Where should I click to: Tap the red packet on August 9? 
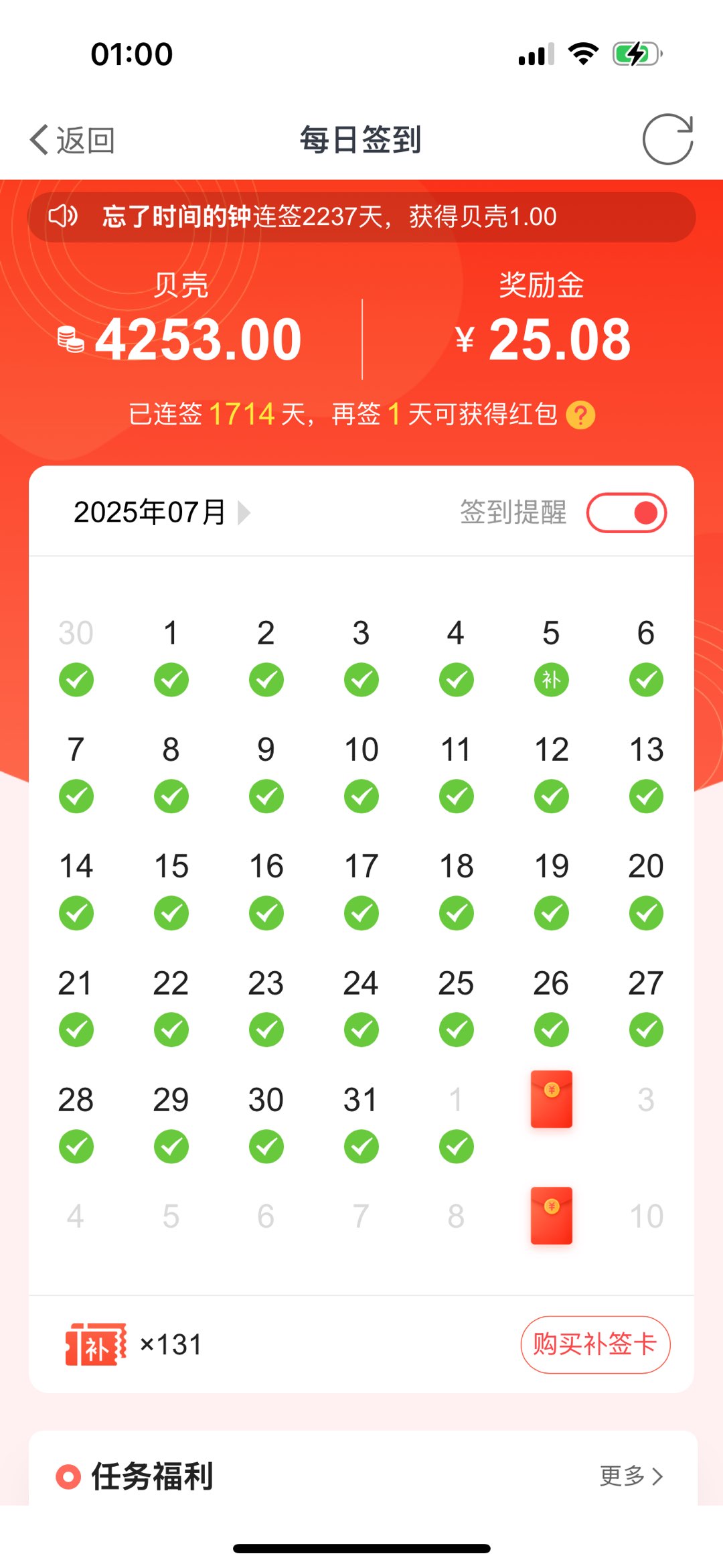tap(551, 1216)
